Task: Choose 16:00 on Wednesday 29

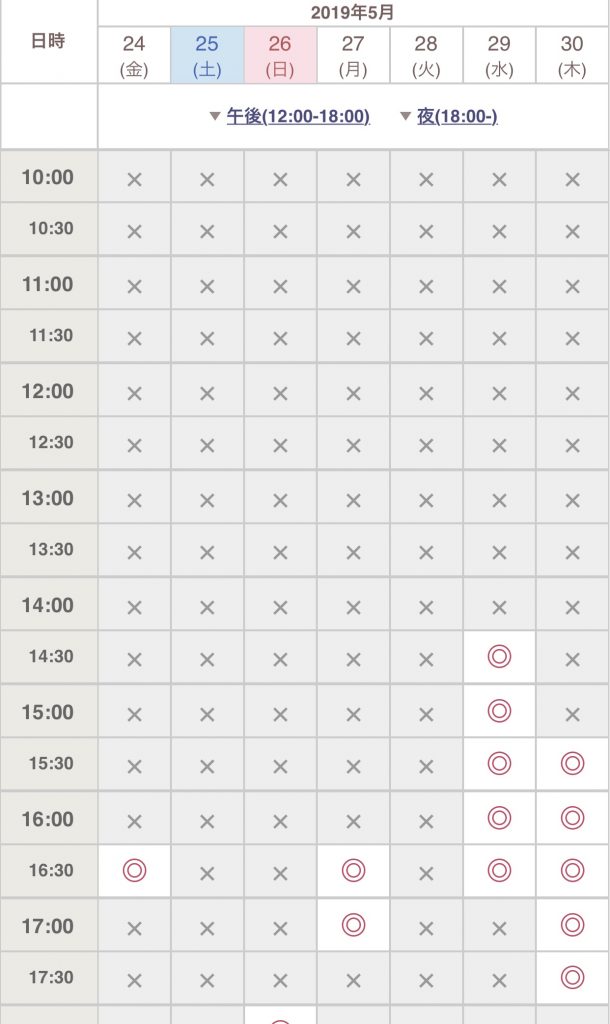Action: click(500, 818)
